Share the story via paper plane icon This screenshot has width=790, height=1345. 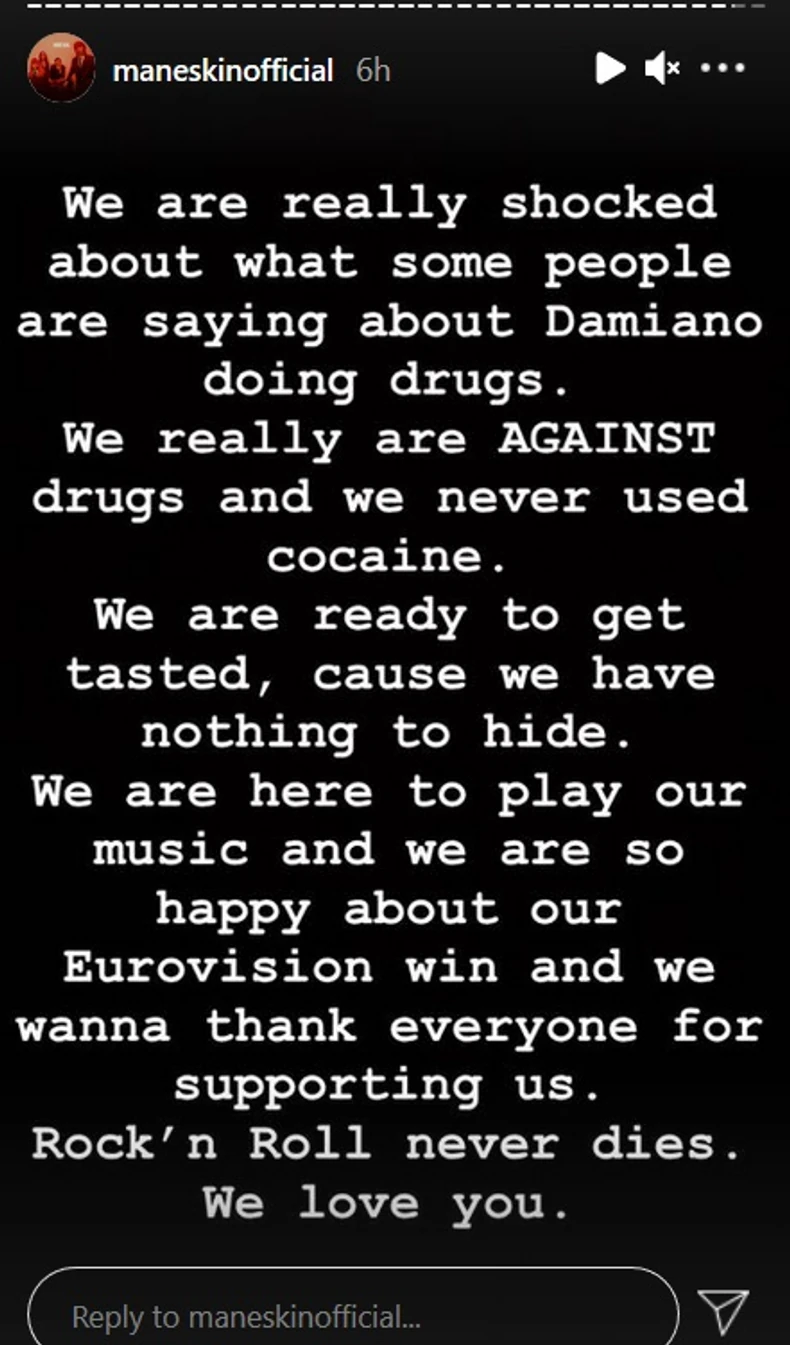pyautogui.click(x=722, y=1312)
